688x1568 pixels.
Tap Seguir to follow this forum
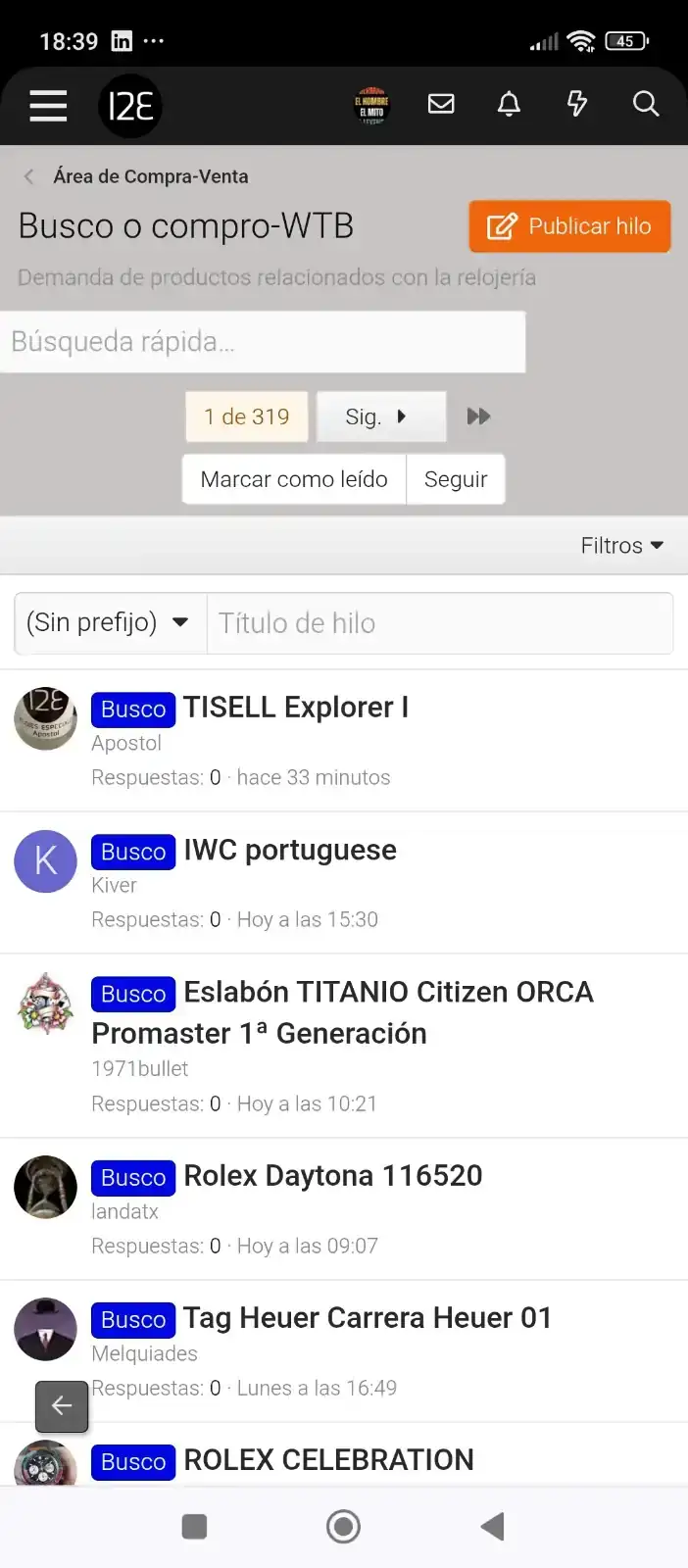(x=456, y=479)
